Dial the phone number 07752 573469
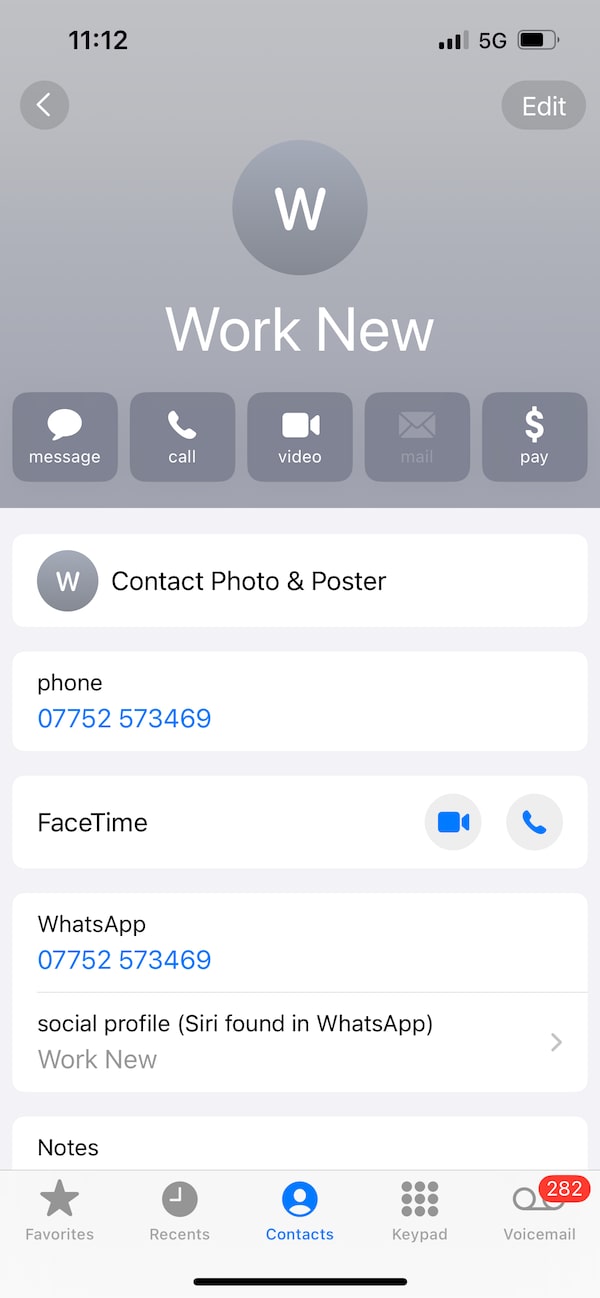The image size is (600, 1298). [x=124, y=718]
